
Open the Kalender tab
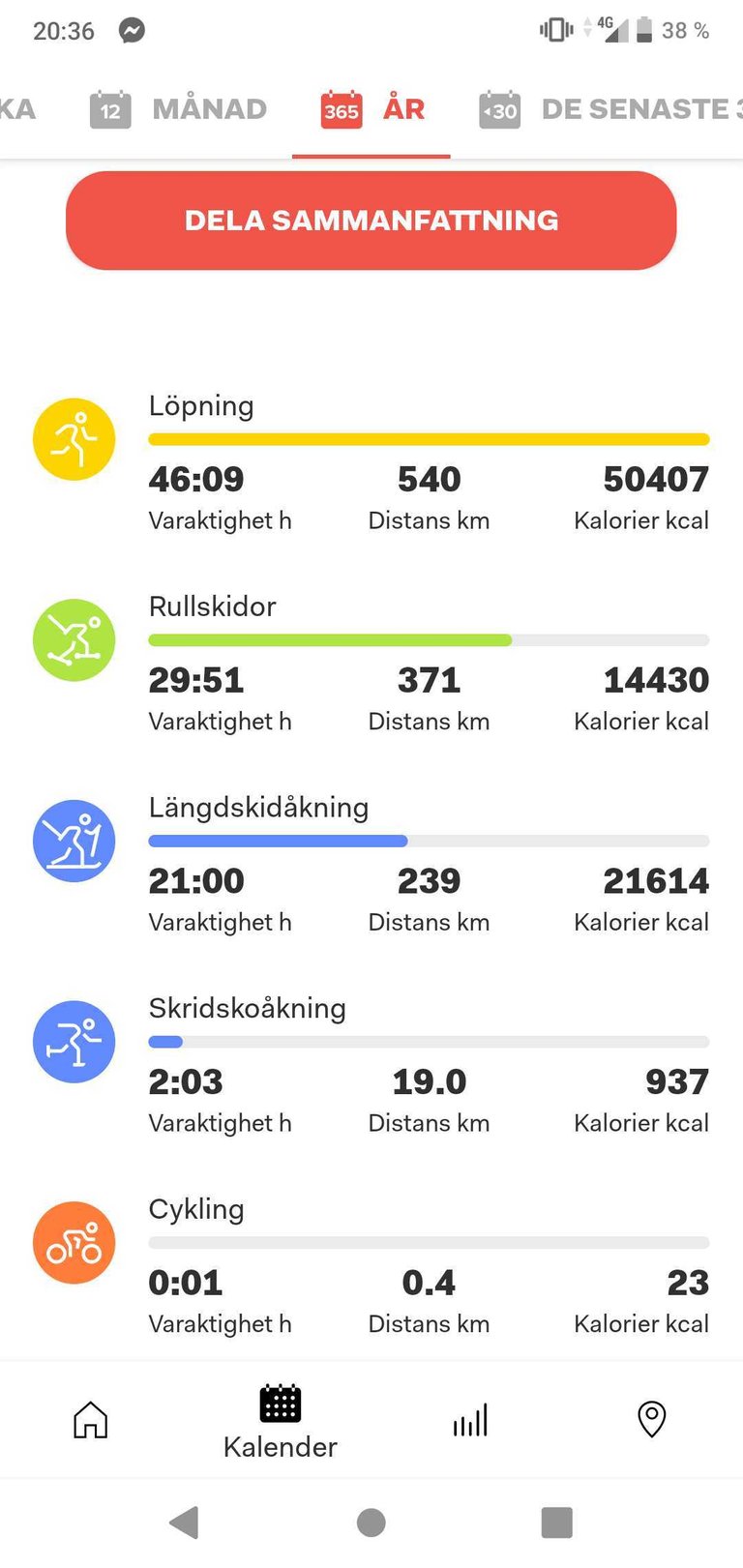click(x=280, y=1422)
